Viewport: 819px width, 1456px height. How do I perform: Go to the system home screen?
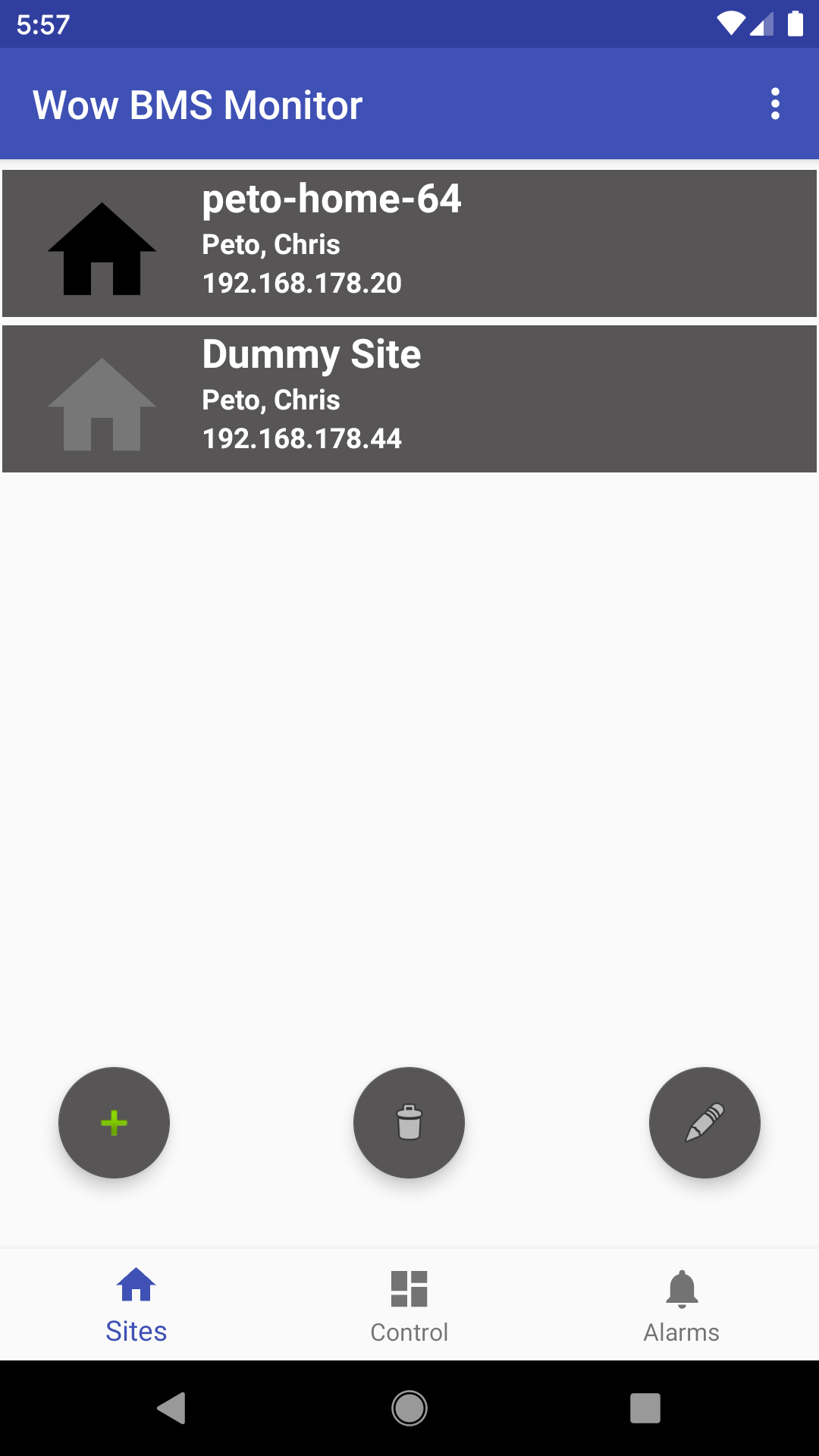(409, 1408)
